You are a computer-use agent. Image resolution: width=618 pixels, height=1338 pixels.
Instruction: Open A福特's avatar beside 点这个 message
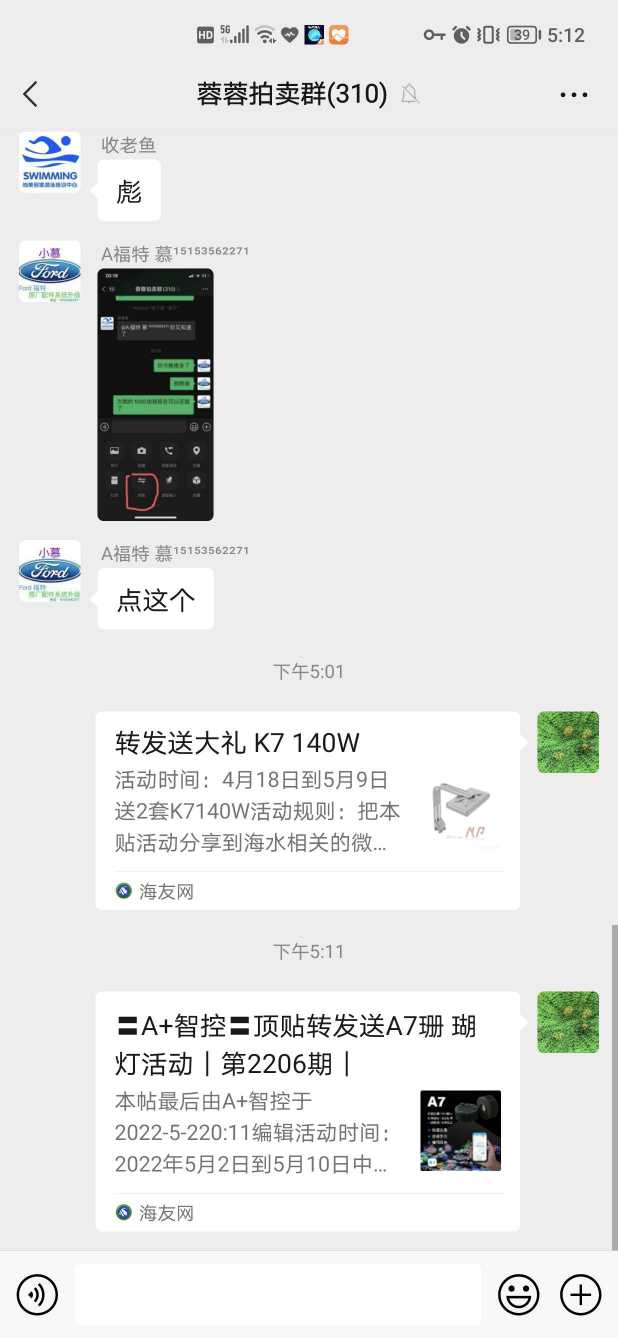49,571
